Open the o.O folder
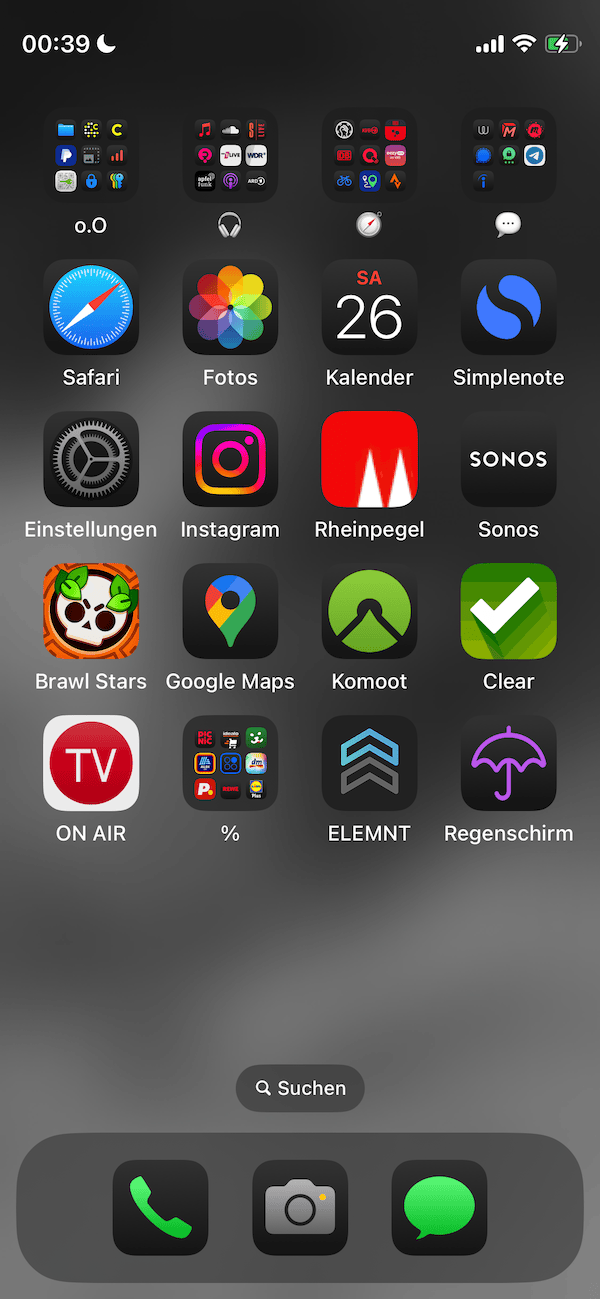This screenshot has height=1299, width=600. [91, 155]
